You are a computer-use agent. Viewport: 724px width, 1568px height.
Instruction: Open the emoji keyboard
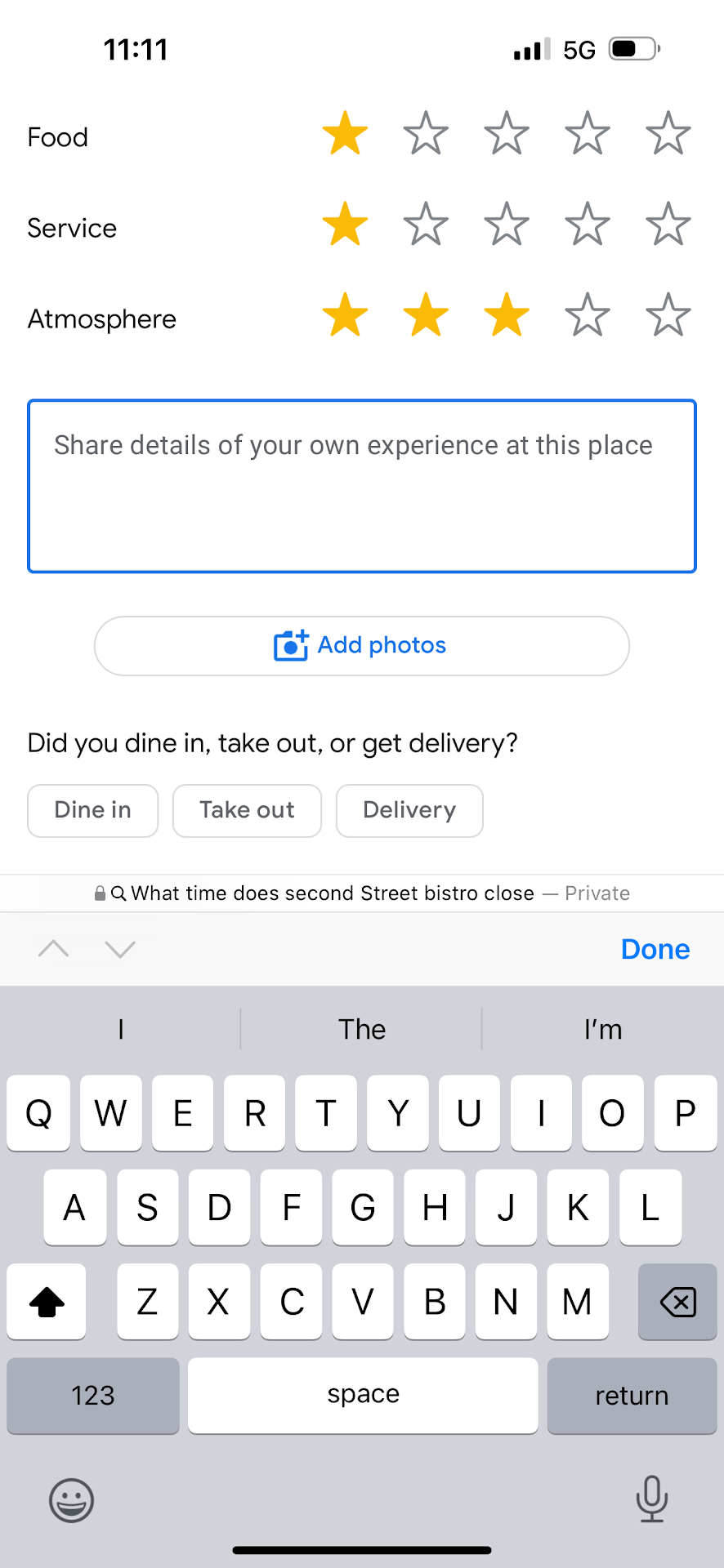pos(72,1500)
